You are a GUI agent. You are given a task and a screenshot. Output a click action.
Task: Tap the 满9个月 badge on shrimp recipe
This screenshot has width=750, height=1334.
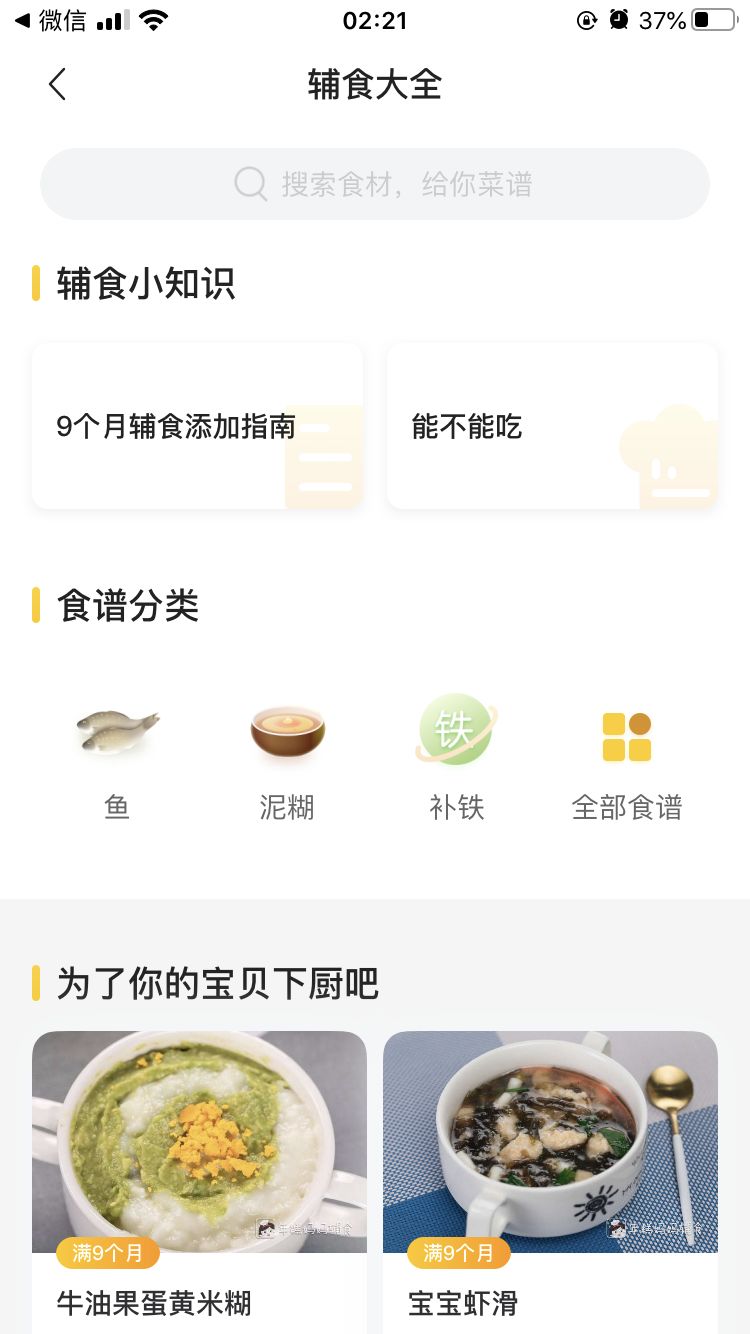click(458, 1252)
